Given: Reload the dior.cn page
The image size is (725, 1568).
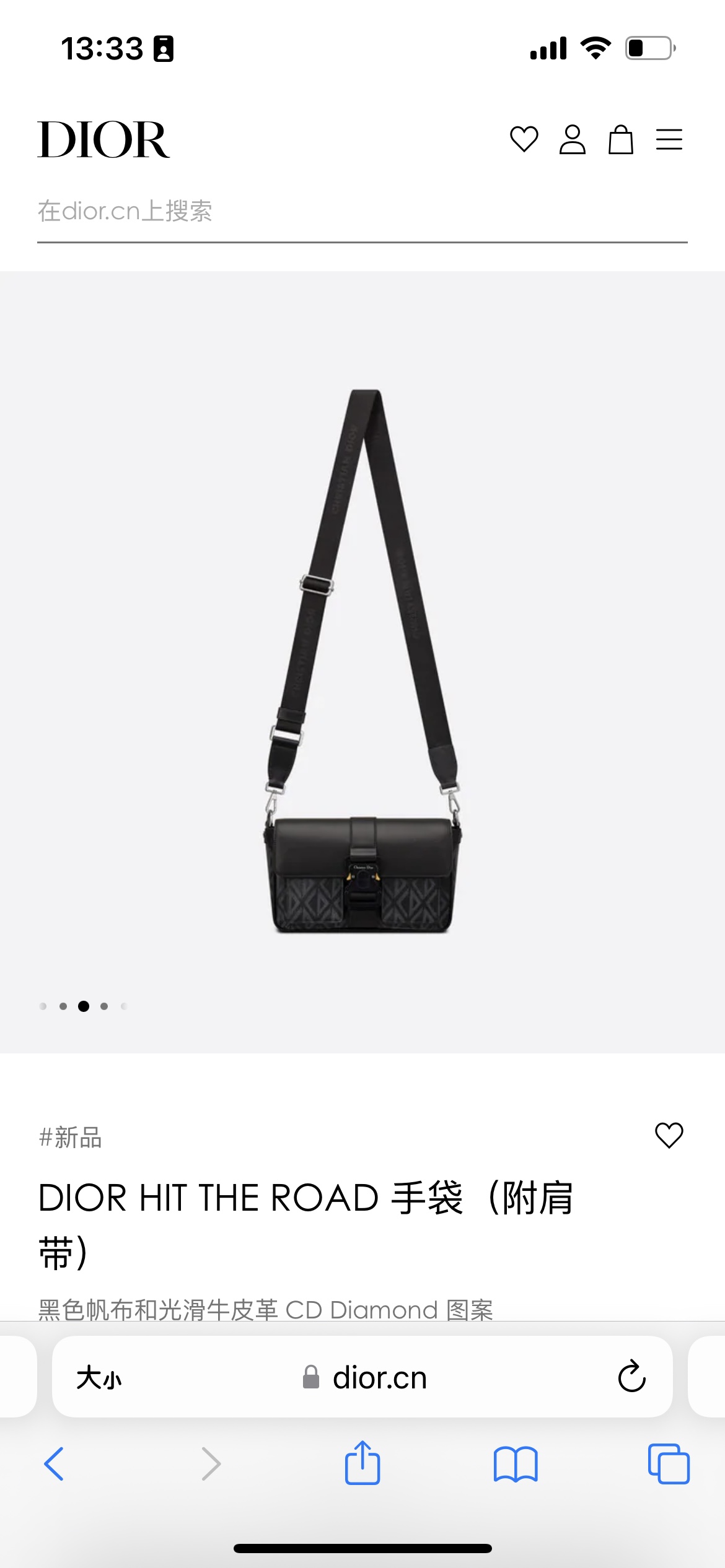Looking at the screenshot, I should [x=631, y=1377].
